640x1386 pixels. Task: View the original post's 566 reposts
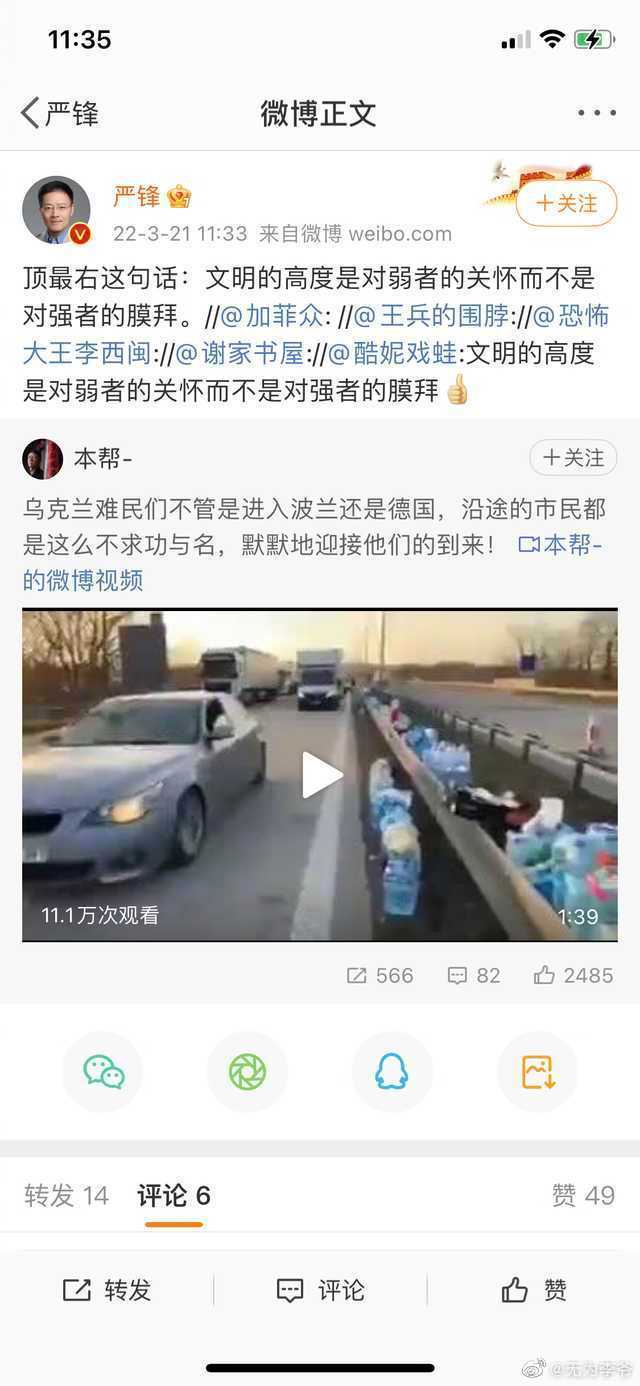[379, 975]
